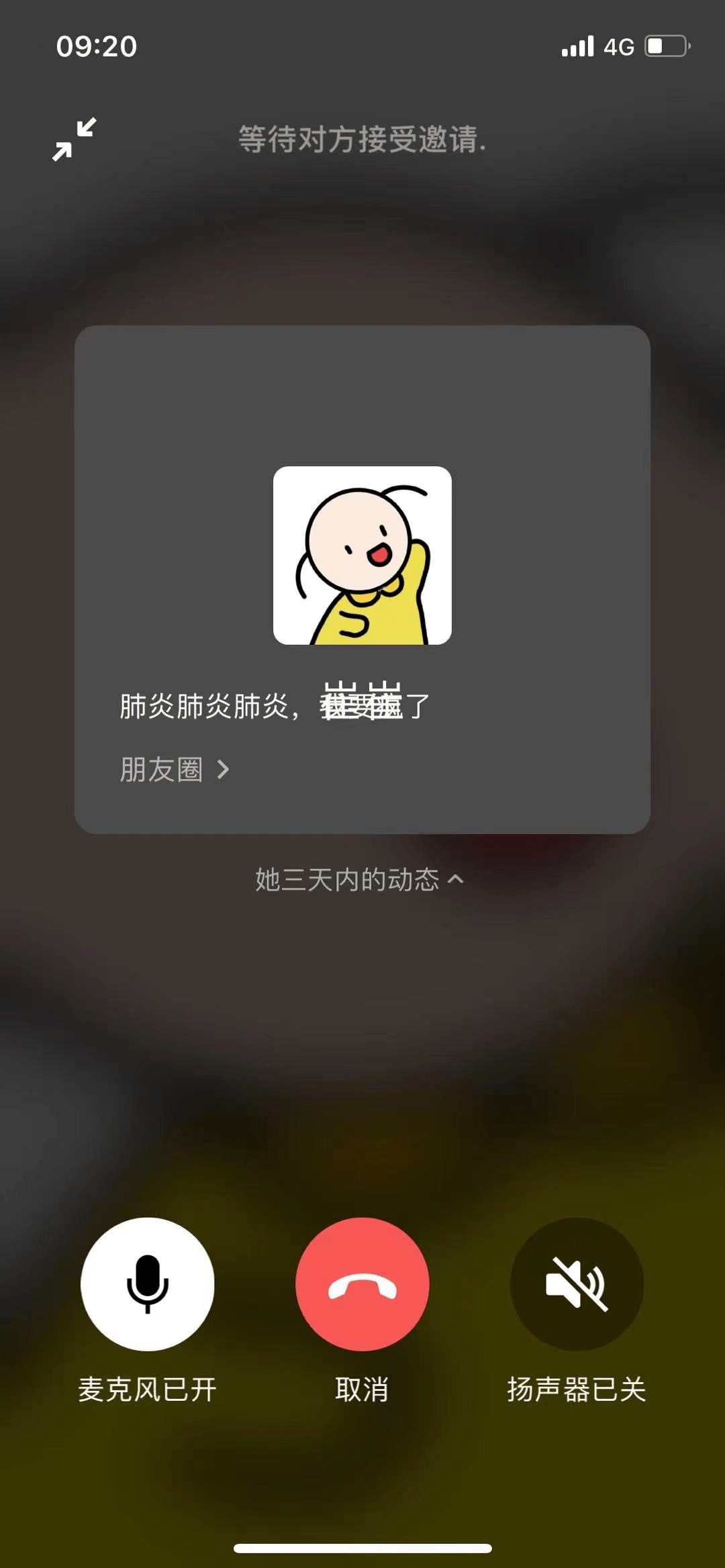
Task: Turn on the speaker
Action: 577,1284
